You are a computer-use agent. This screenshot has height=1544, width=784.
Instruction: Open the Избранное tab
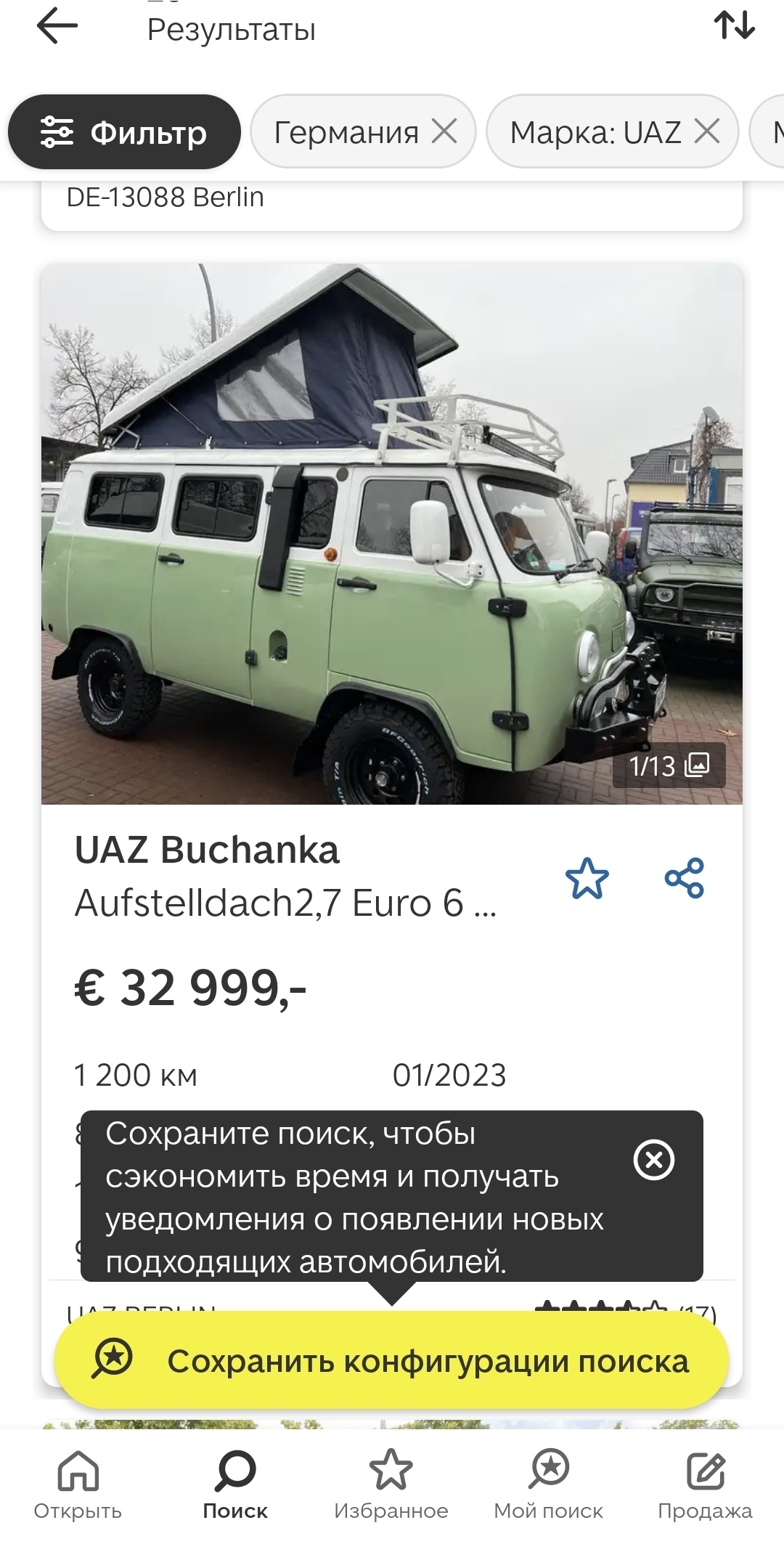(x=391, y=1484)
